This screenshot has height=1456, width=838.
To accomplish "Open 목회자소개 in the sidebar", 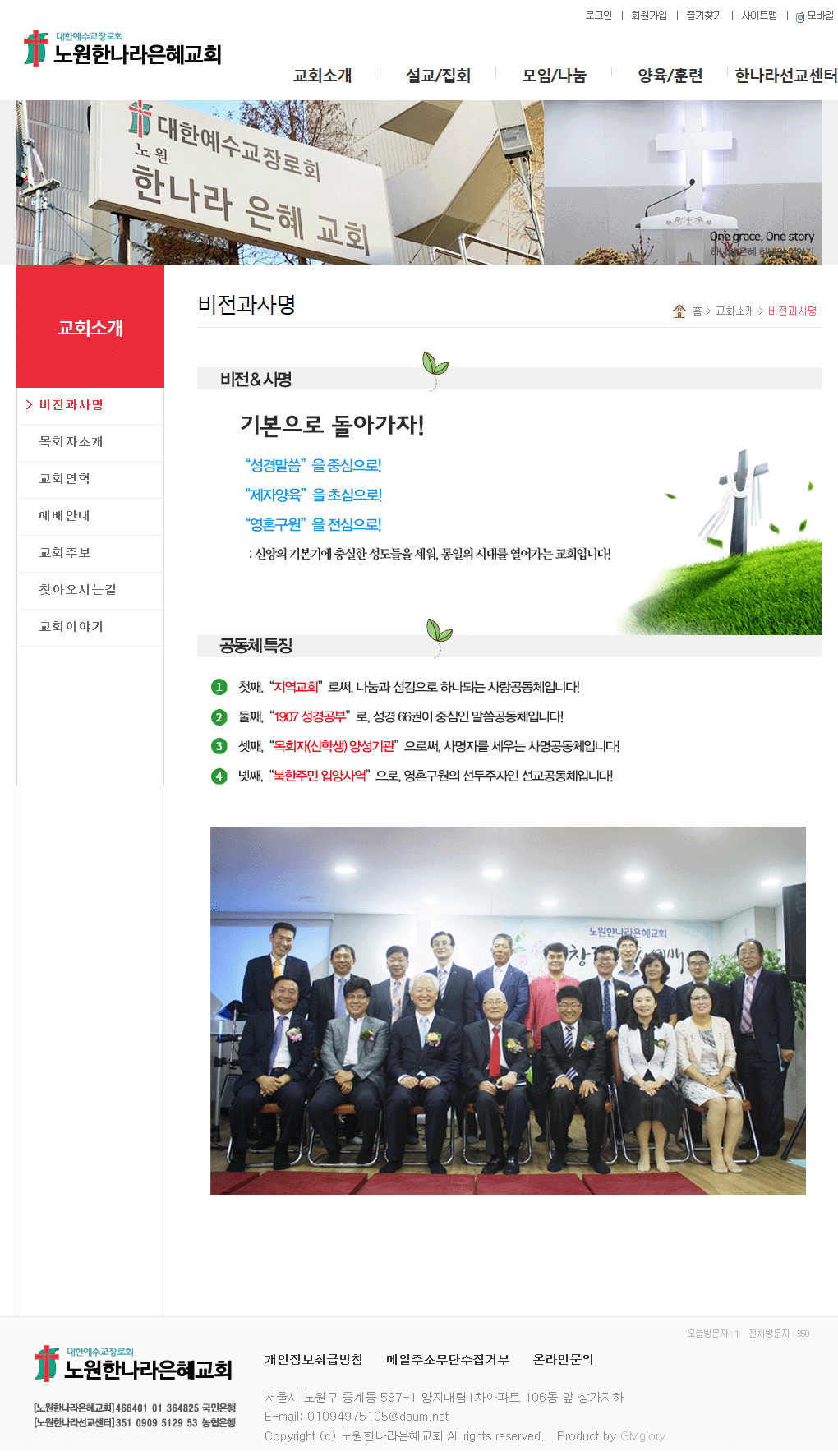I will click(71, 442).
